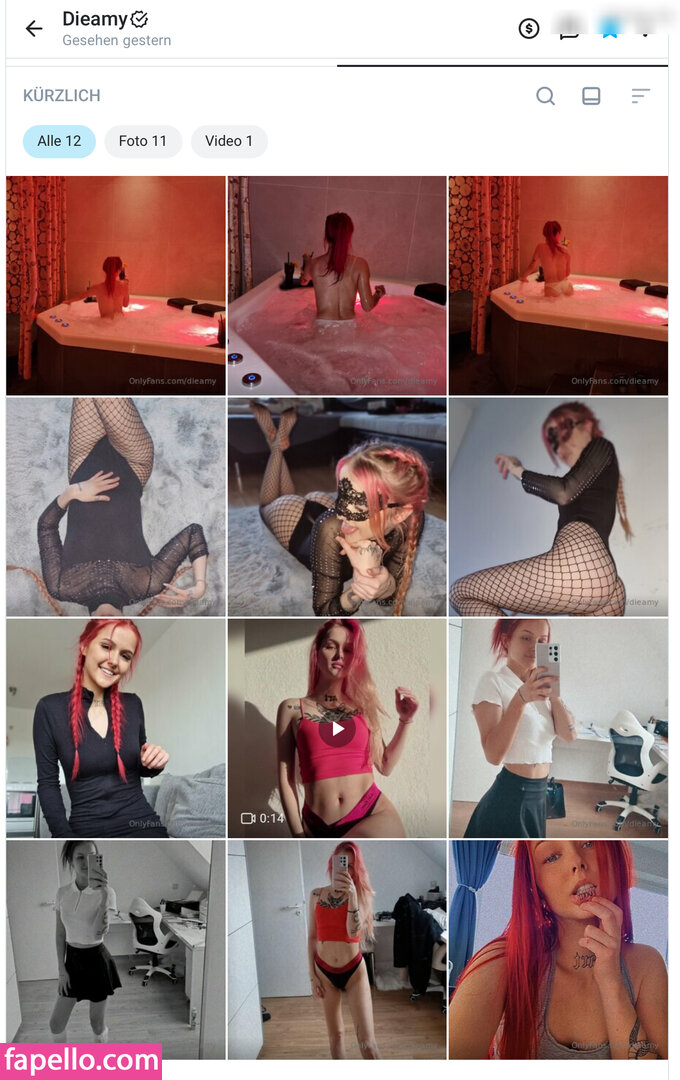This screenshot has height=1080, width=680.
Task: Go back using the arrow beside Dieamy
Action: (34, 29)
